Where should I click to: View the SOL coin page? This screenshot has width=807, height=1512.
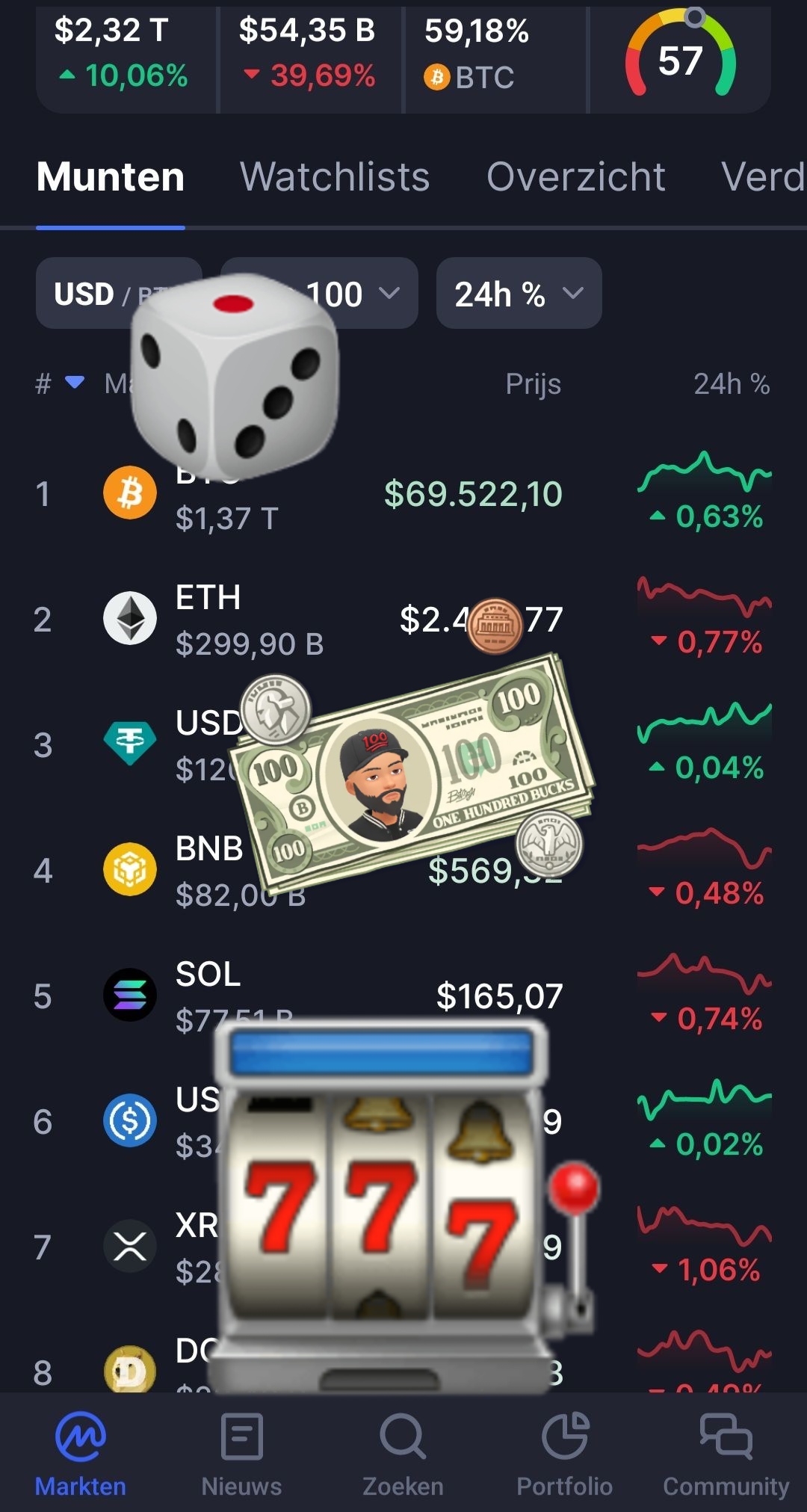403,996
